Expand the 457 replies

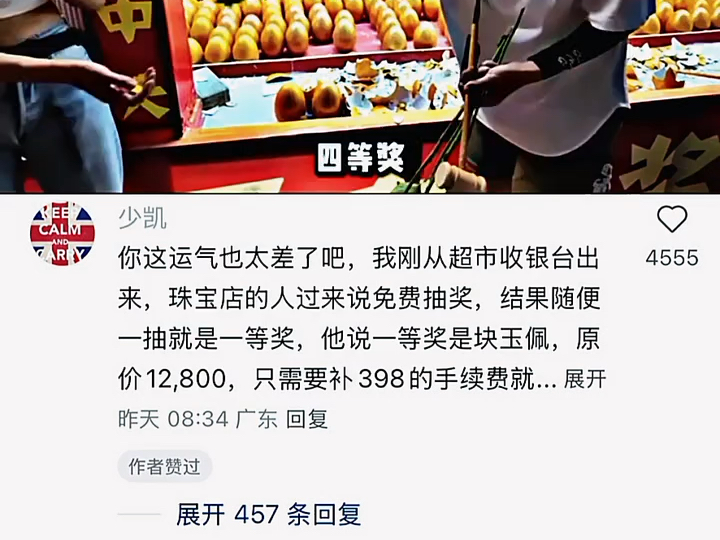268,514
